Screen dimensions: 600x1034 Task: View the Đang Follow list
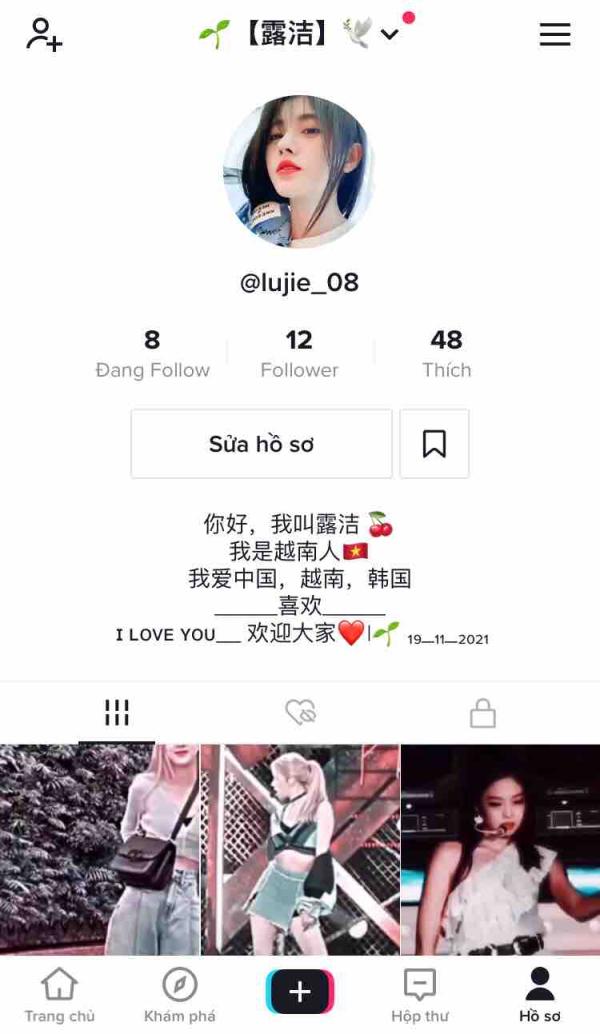pos(152,354)
